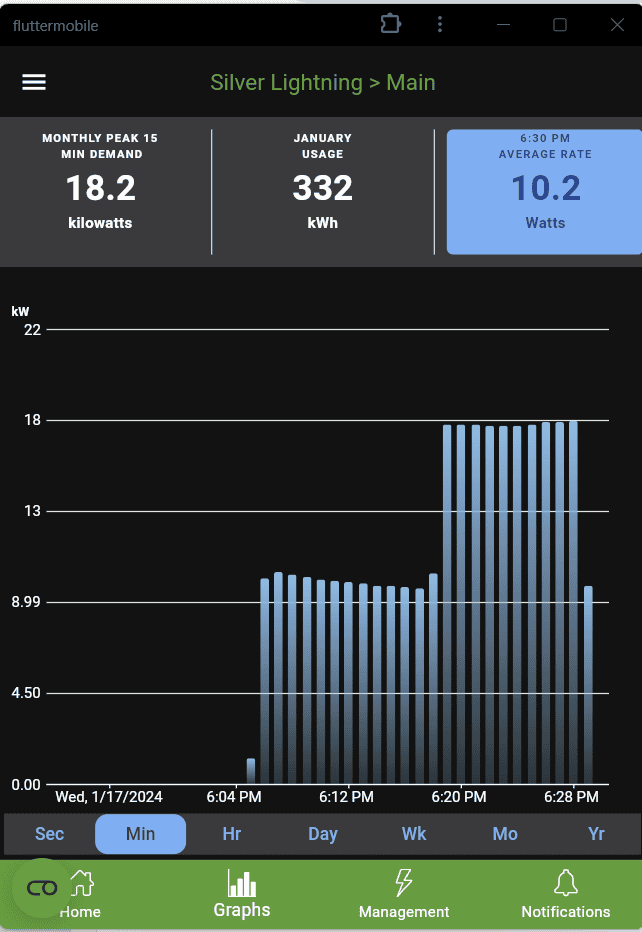Show the Day graph range
Viewport: 642px width, 932px height.
click(323, 834)
